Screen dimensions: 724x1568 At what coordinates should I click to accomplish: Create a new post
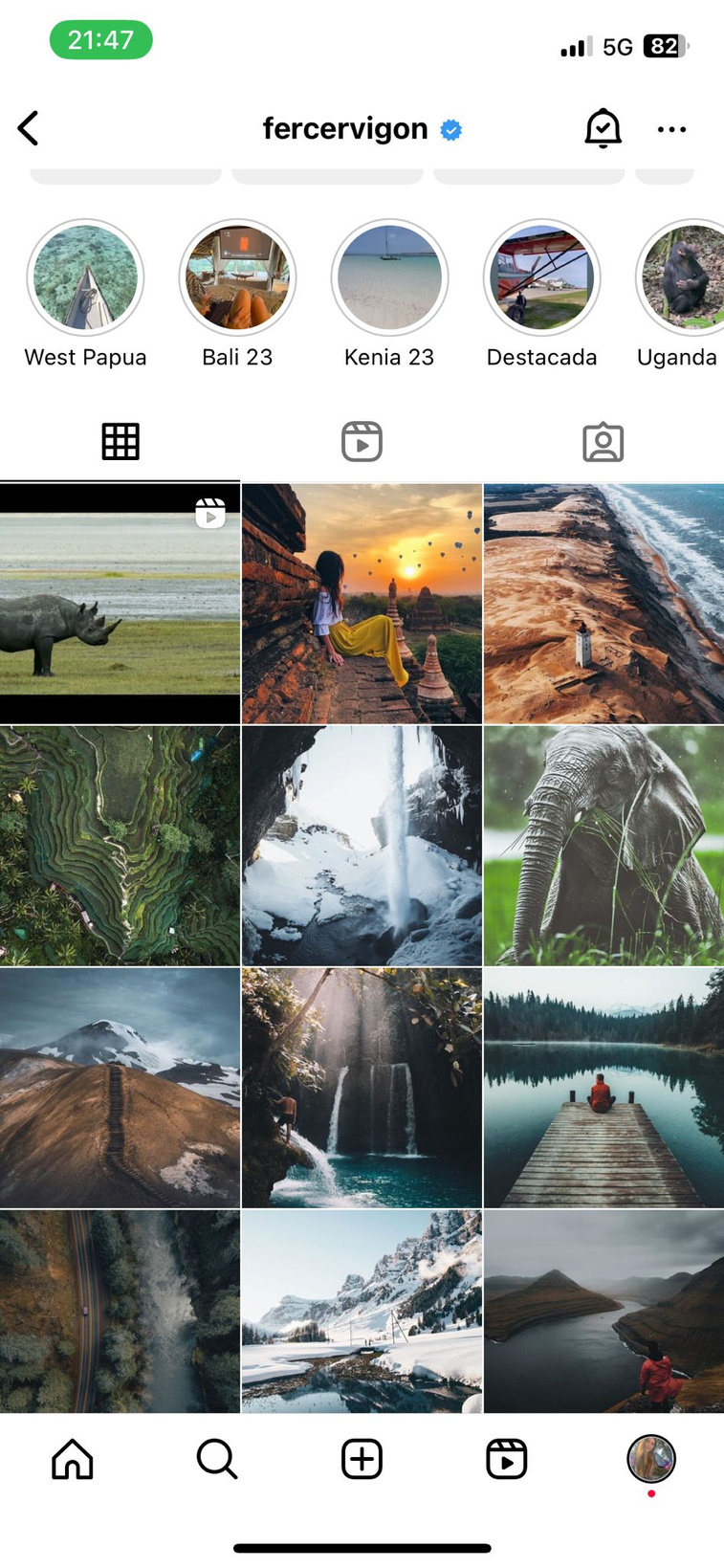(362, 1460)
